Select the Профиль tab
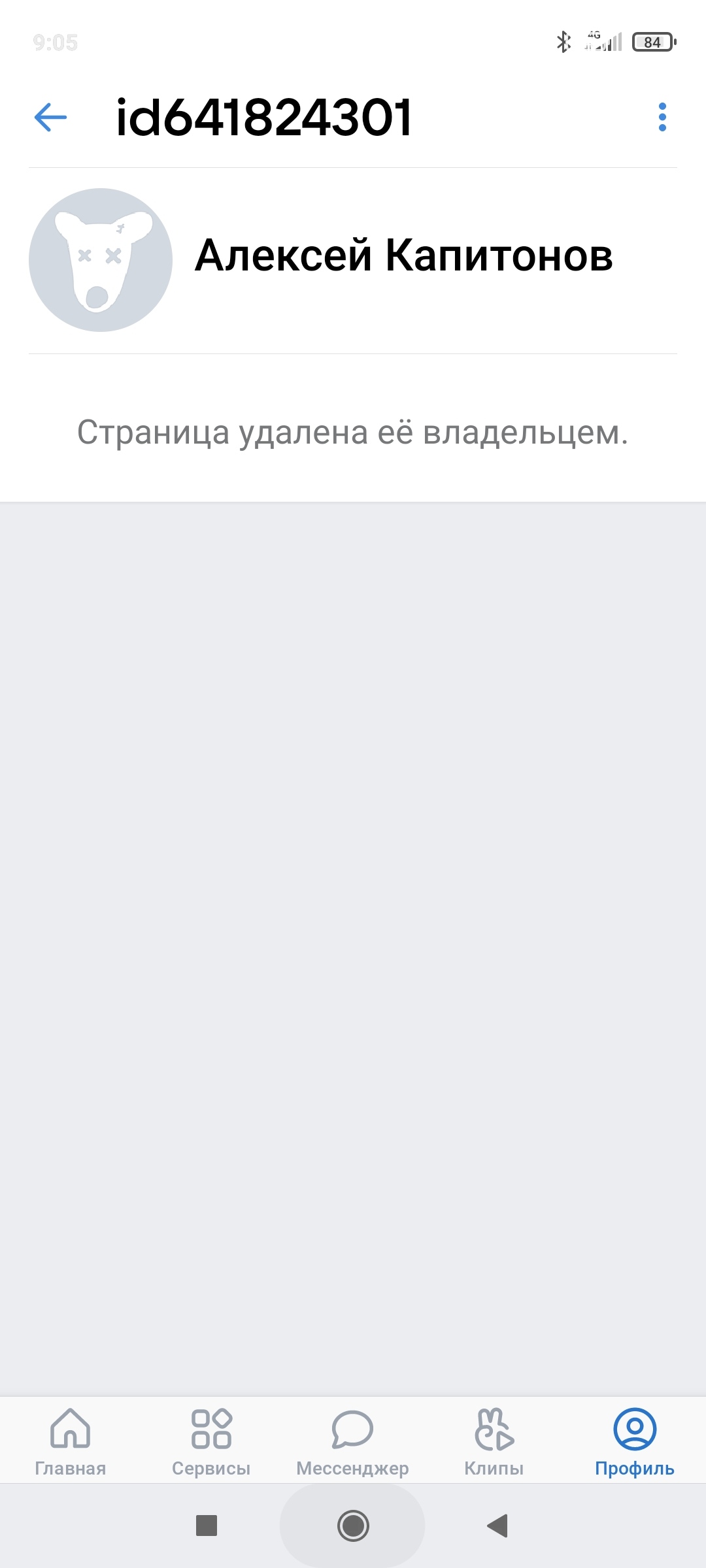Screen dimensions: 706x1568 [635, 1441]
